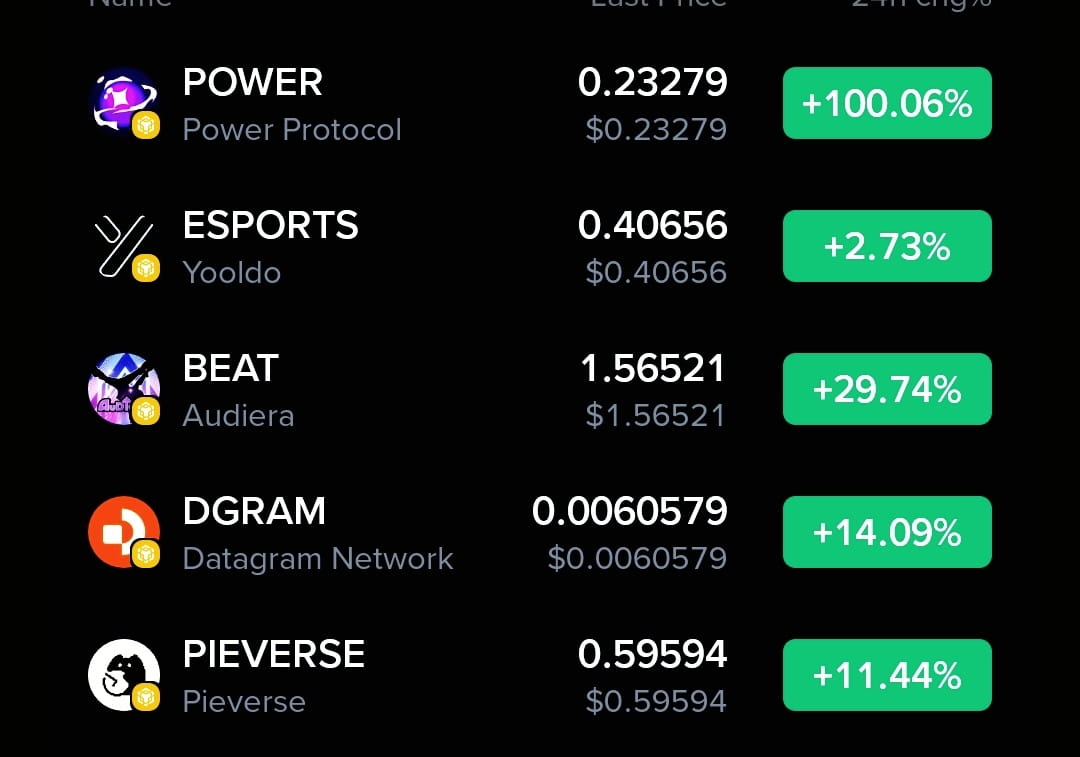Image resolution: width=1080 pixels, height=757 pixels.
Task: View the BEAT Audiera token details
Action: [x=238, y=390]
